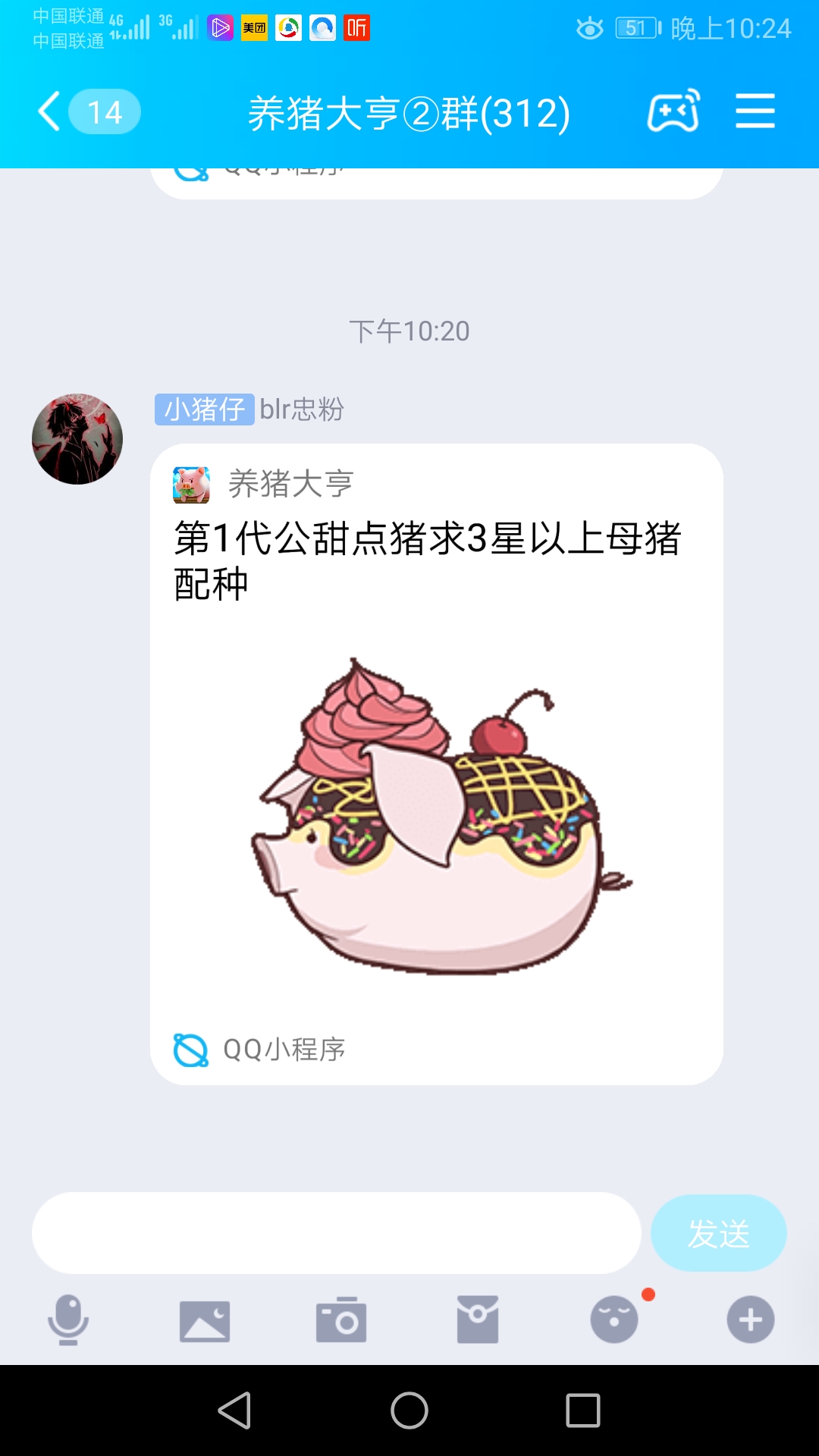Viewport: 819px width, 1456px height.
Task: Expand more options with plus icon
Action: click(750, 1320)
